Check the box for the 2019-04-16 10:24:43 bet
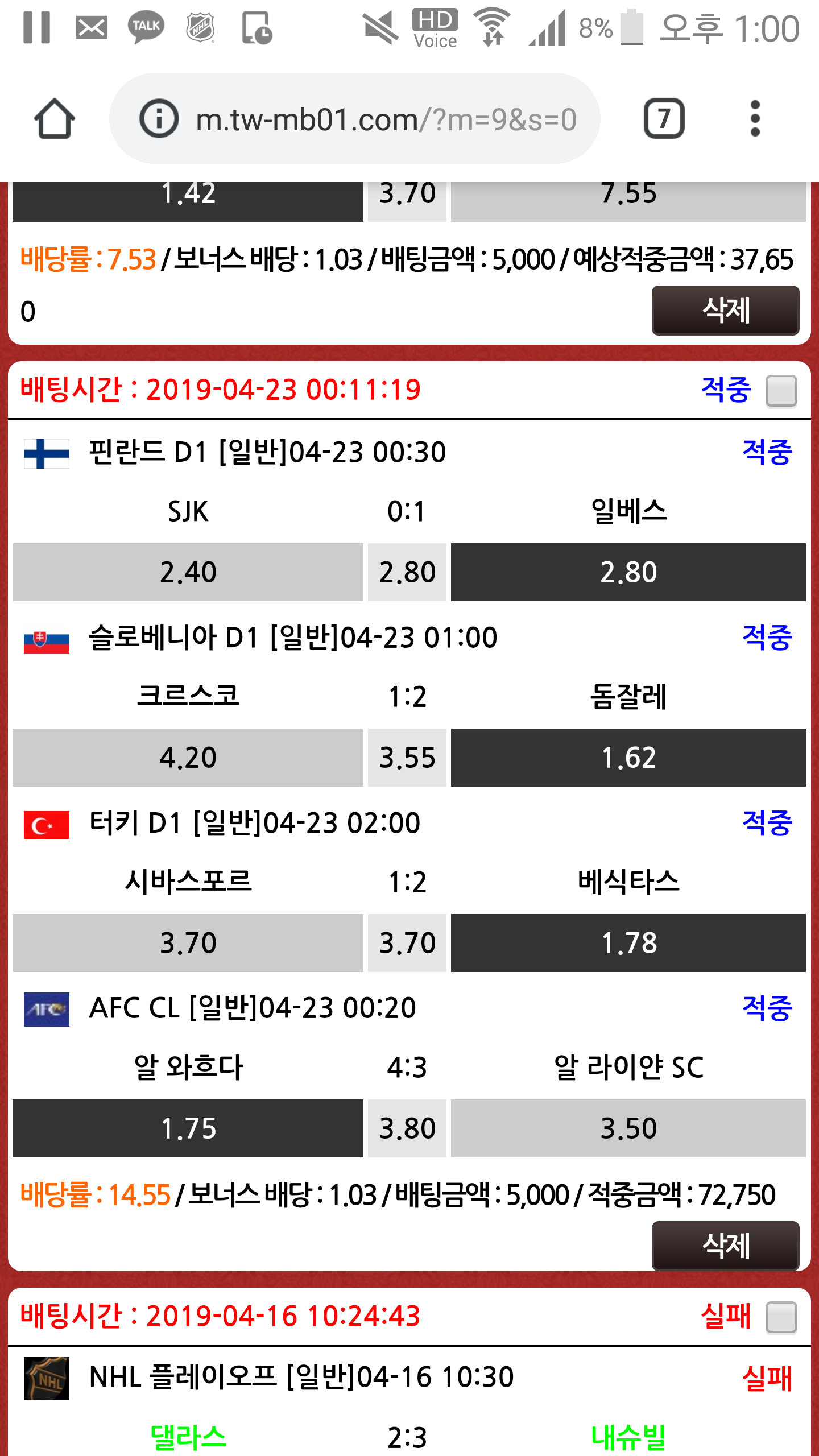 pos(781,1317)
